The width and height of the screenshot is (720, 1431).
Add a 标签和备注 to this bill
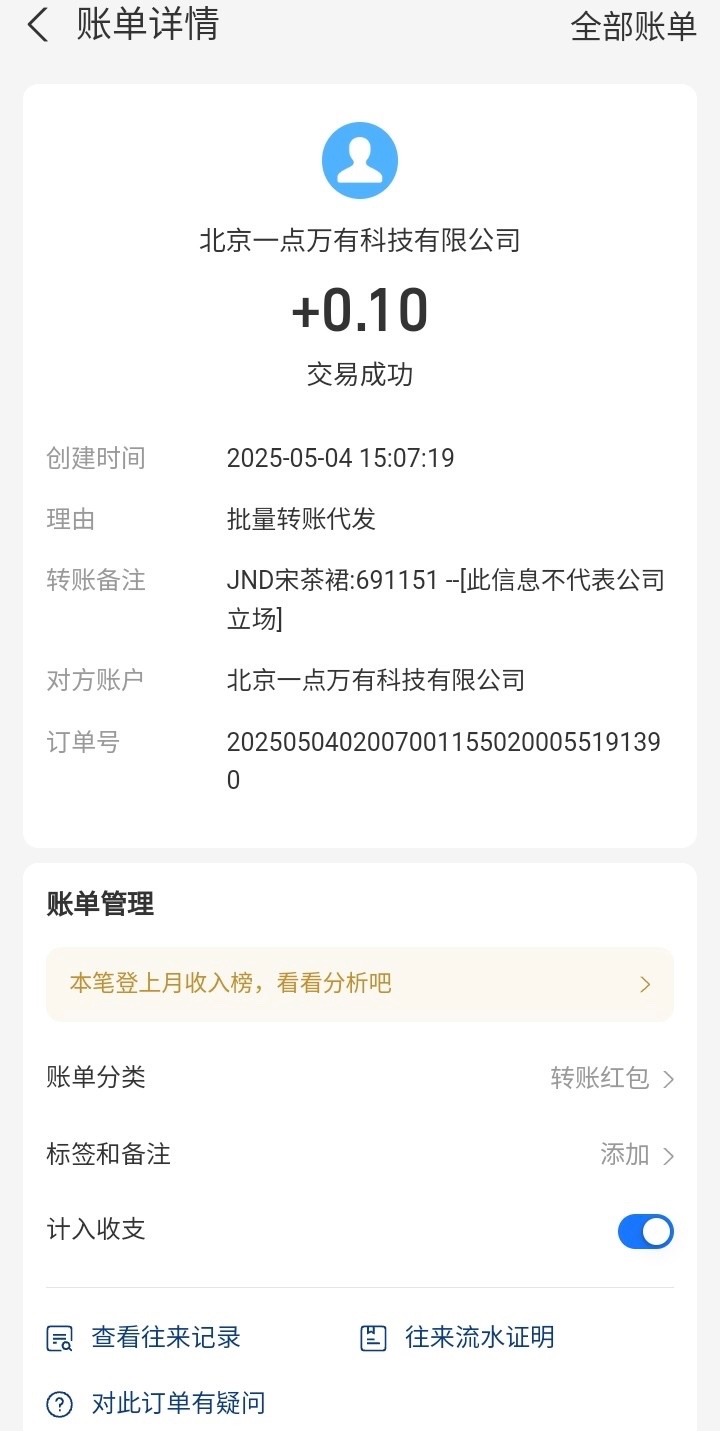pos(636,1155)
